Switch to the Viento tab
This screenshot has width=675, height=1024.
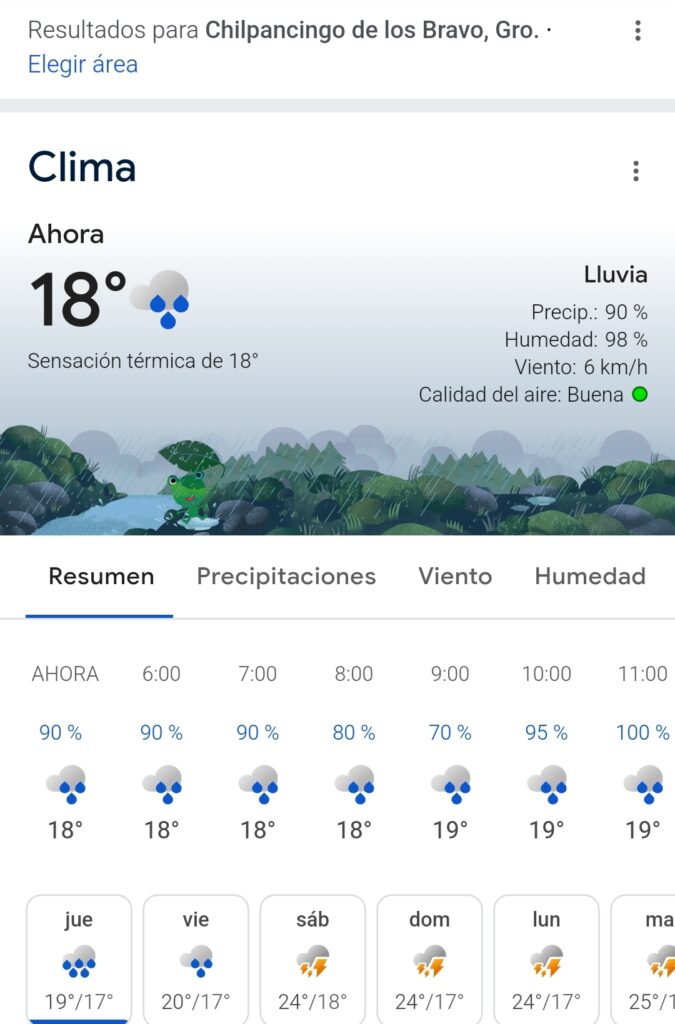[x=455, y=577]
